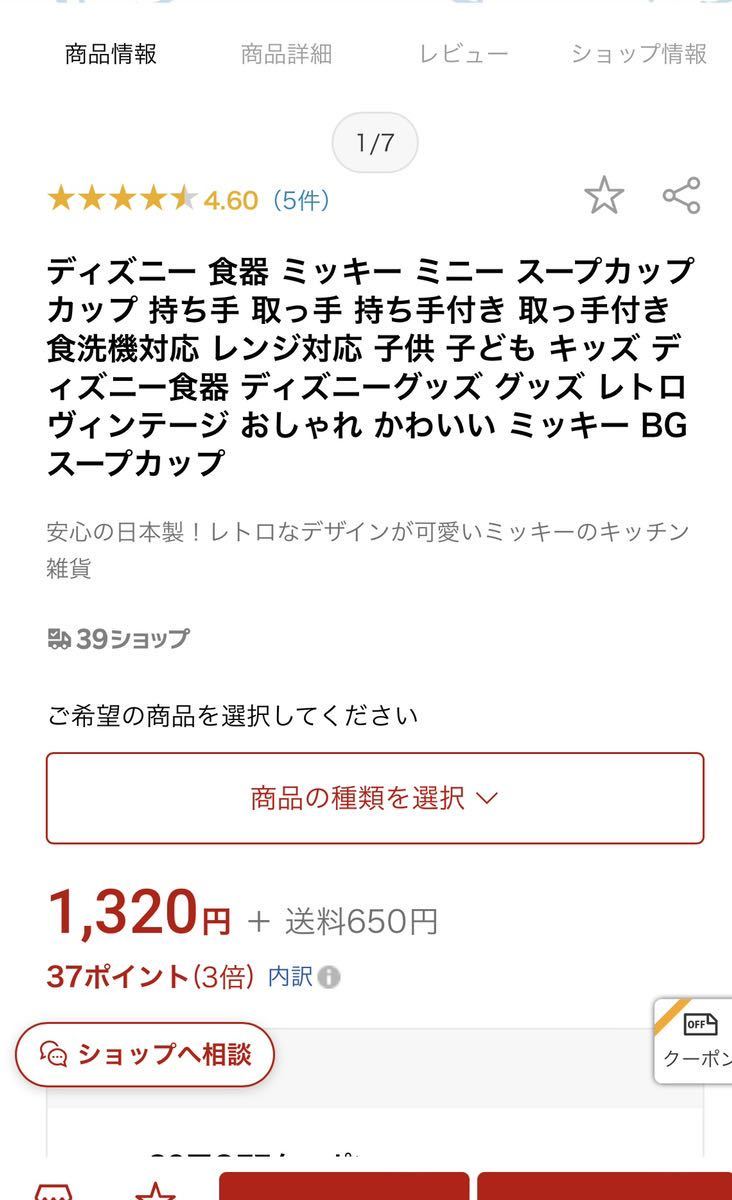View the 5件 reviews link

click(301, 200)
